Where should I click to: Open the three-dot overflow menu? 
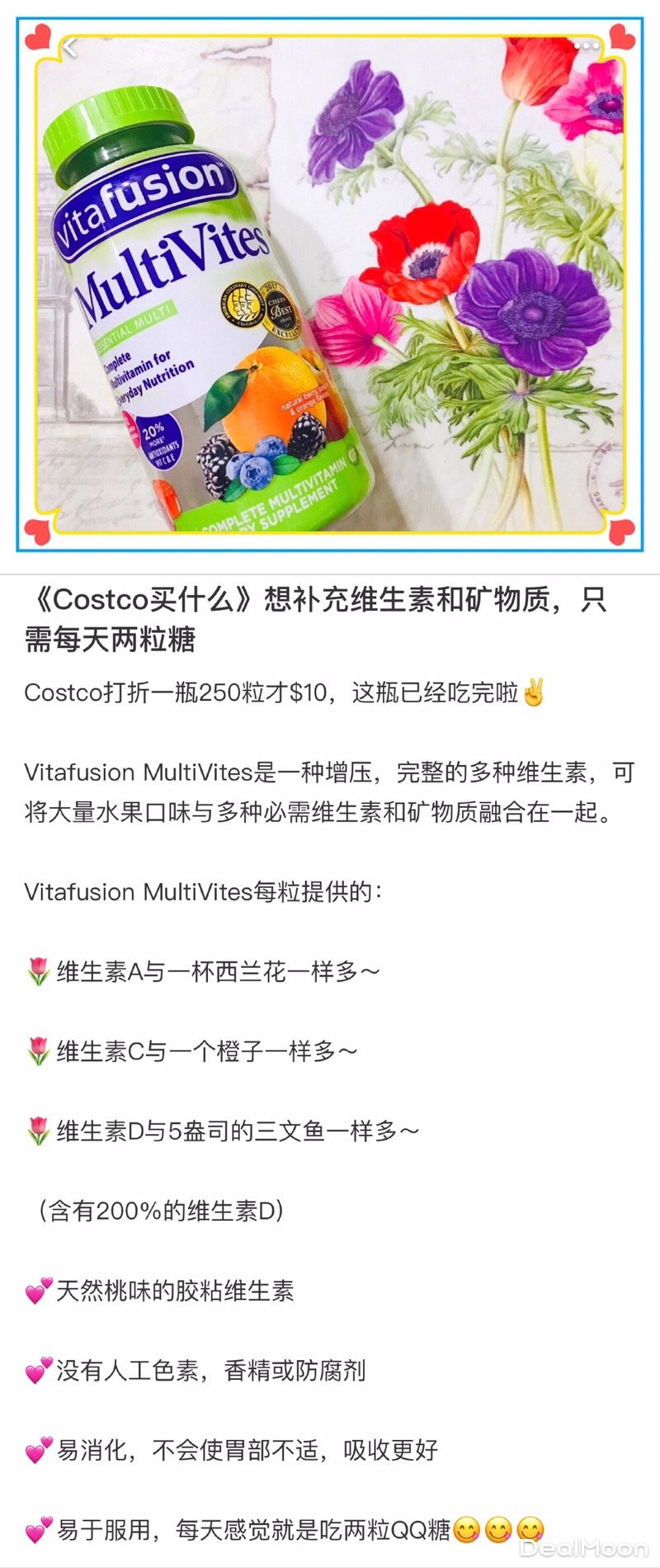pos(587,45)
